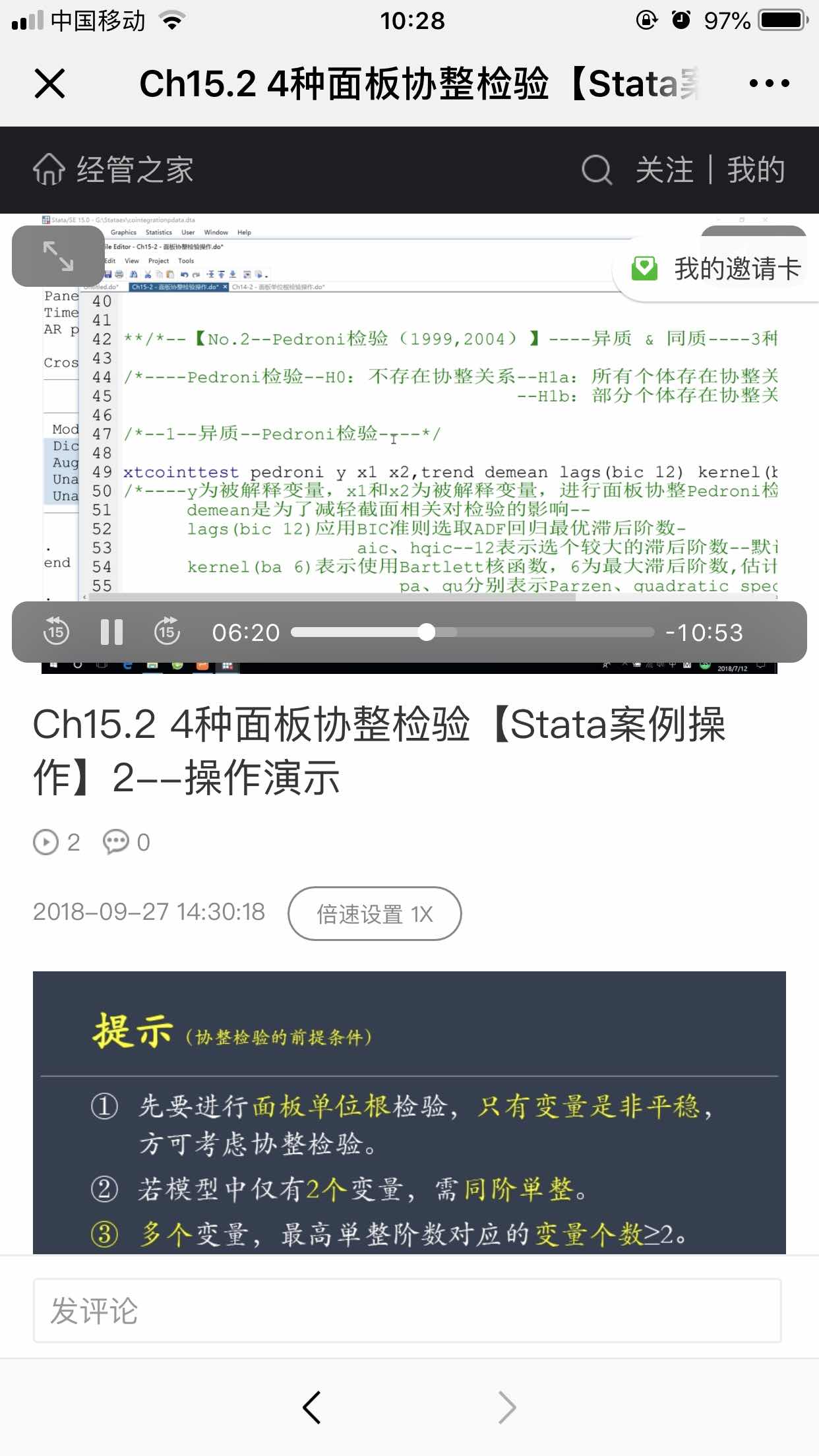Open the comments count icon
The width and height of the screenshot is (819, 1456).
pyautogui.click(x=116, y=842)
